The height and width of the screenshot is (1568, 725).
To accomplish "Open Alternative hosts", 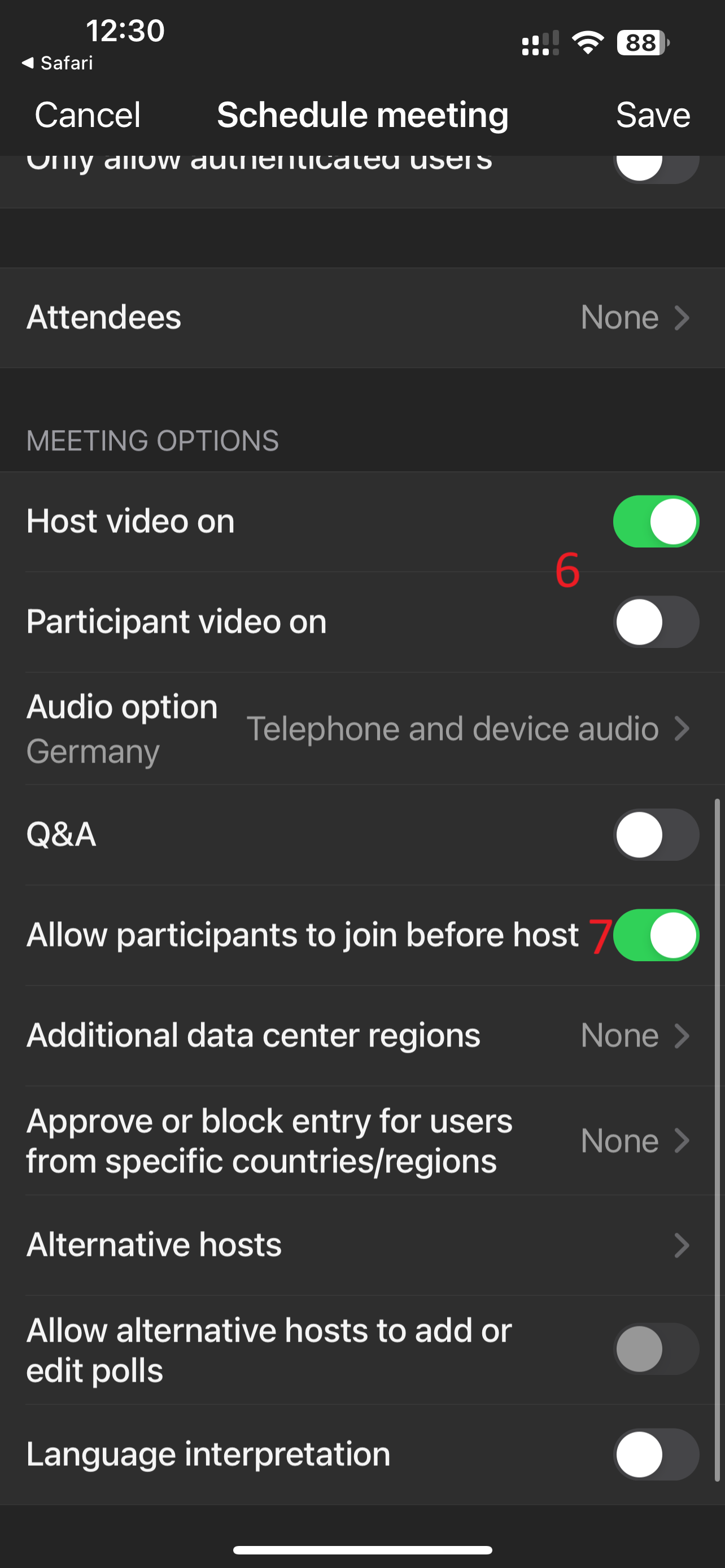I will pyautogui.click(x=362, y=1245).
